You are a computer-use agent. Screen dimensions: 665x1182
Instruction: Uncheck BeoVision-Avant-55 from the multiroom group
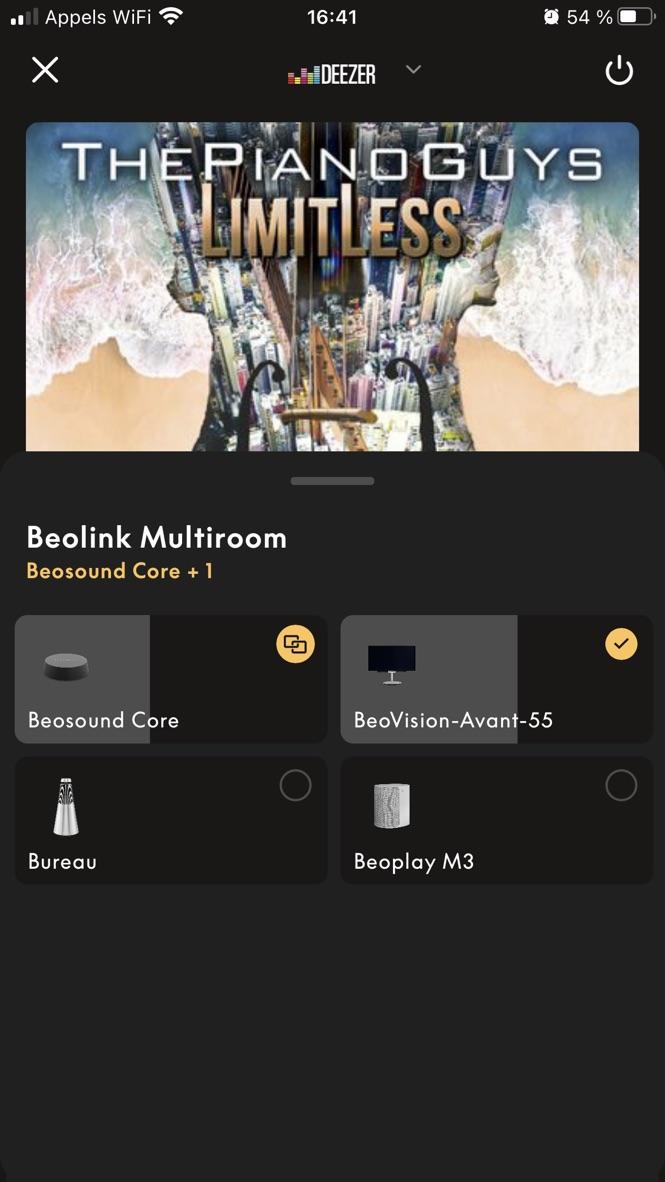[621, 644]
